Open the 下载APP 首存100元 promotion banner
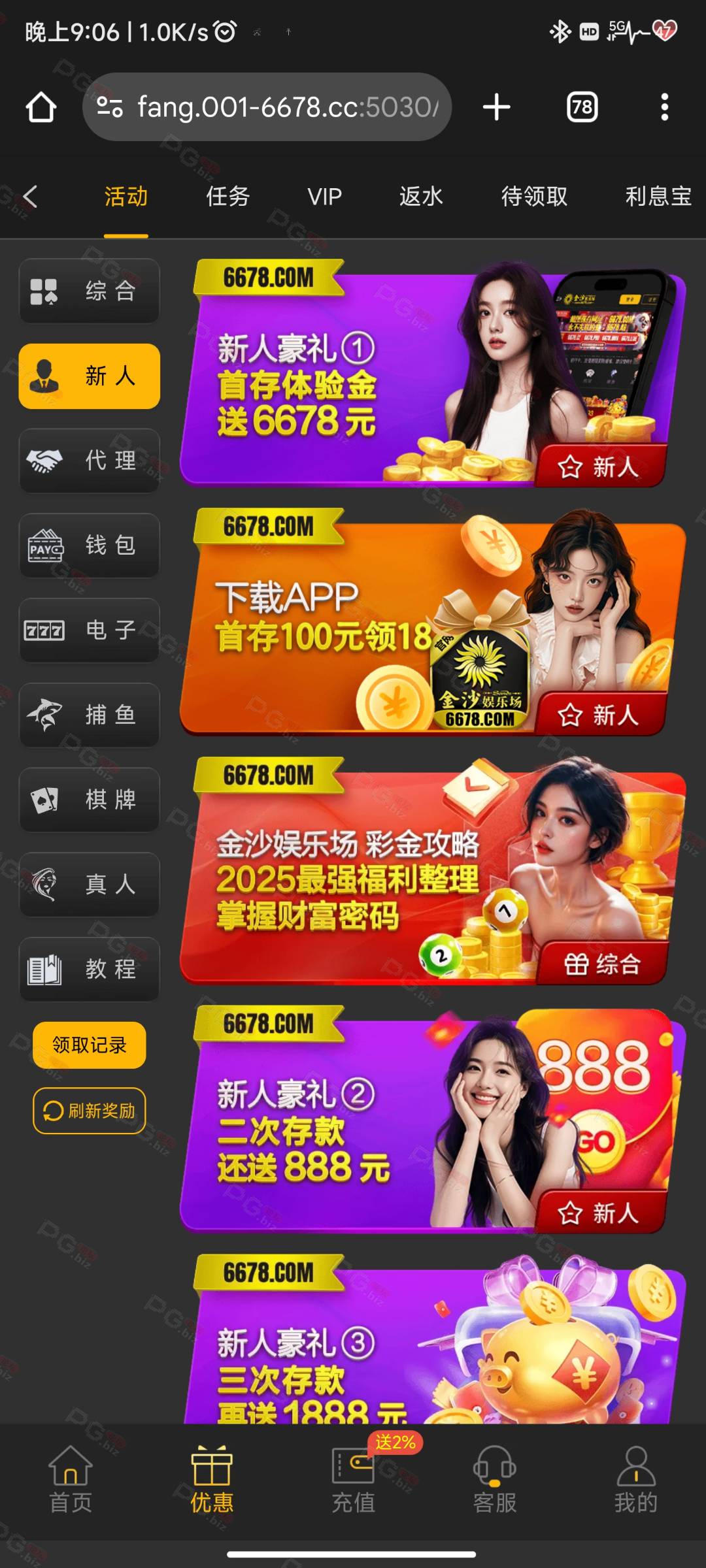Image resolution: width=706 pixels, height=1568 pixels. tap(433, 621)
